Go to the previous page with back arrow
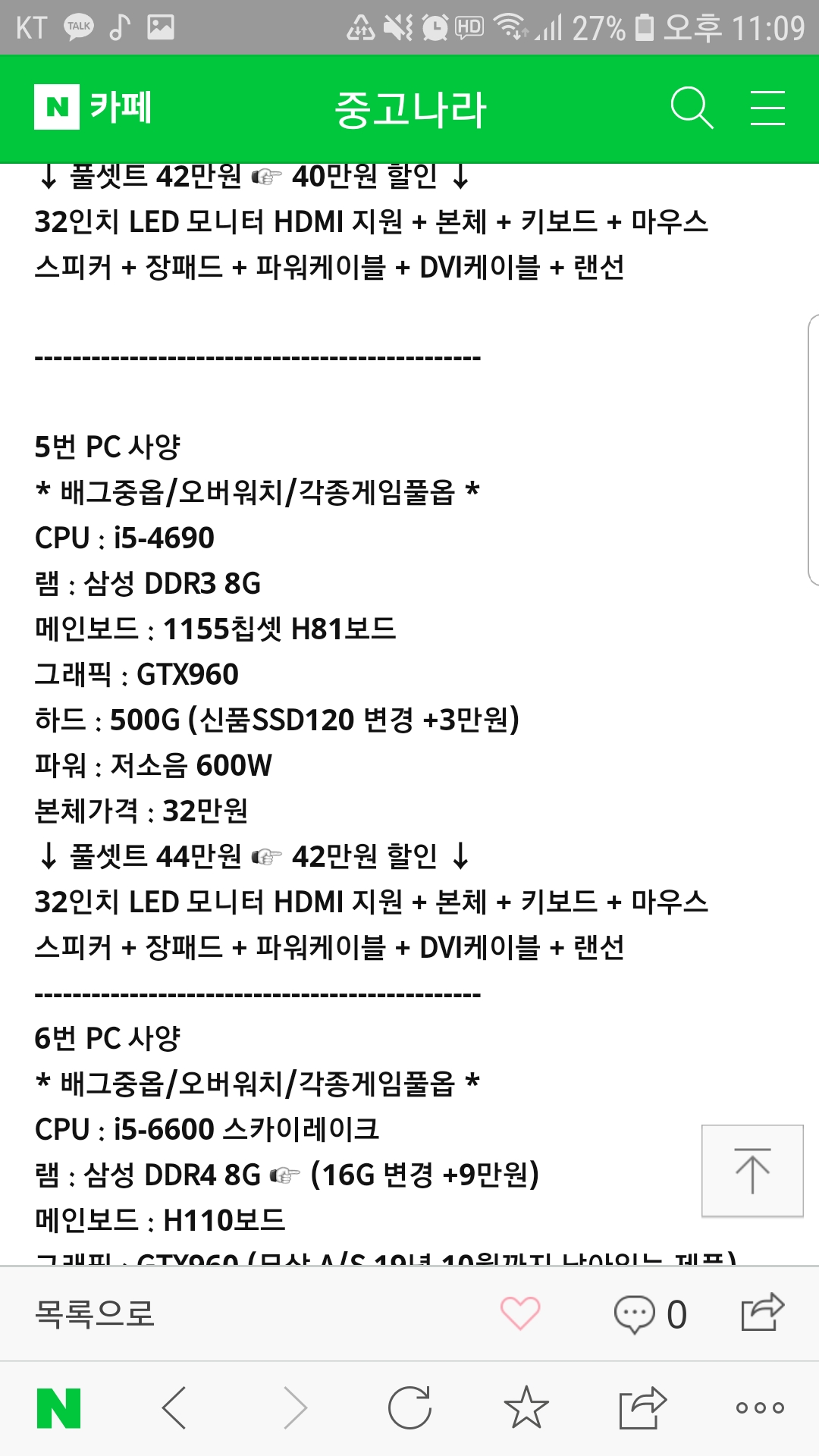 [x=174, y=1408]
